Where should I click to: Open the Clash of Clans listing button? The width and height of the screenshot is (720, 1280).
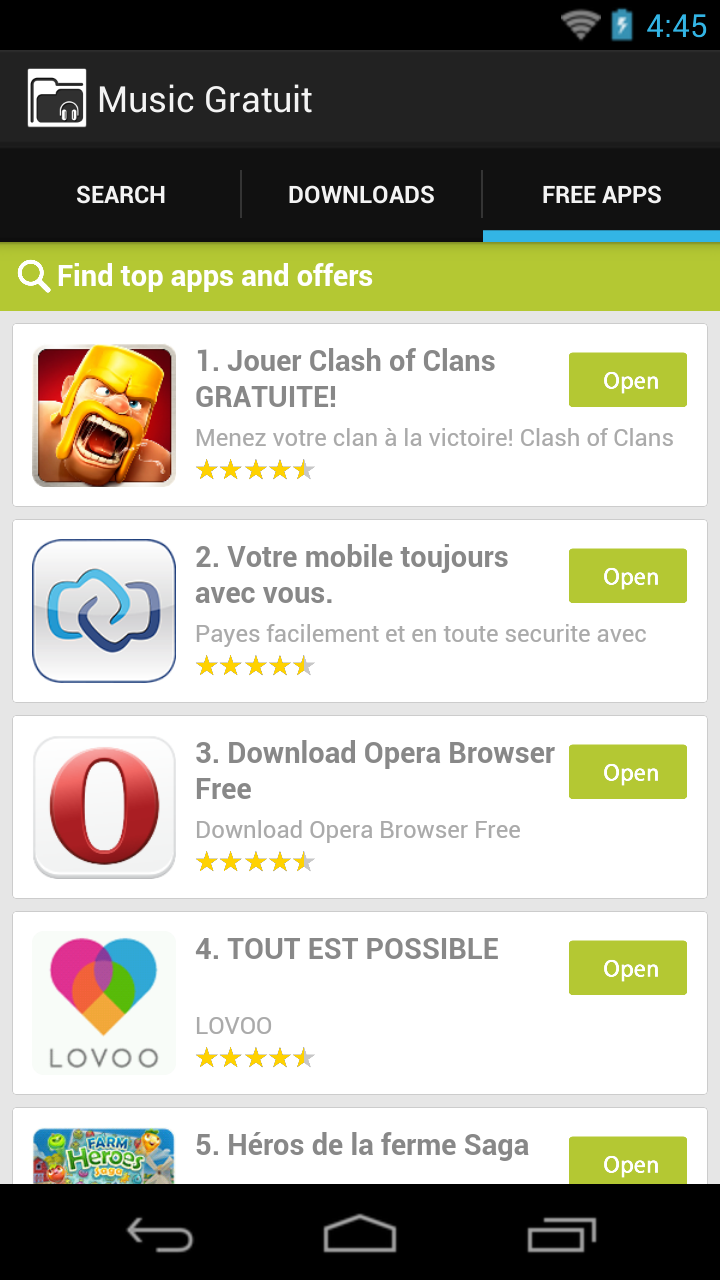coord(627,380)
